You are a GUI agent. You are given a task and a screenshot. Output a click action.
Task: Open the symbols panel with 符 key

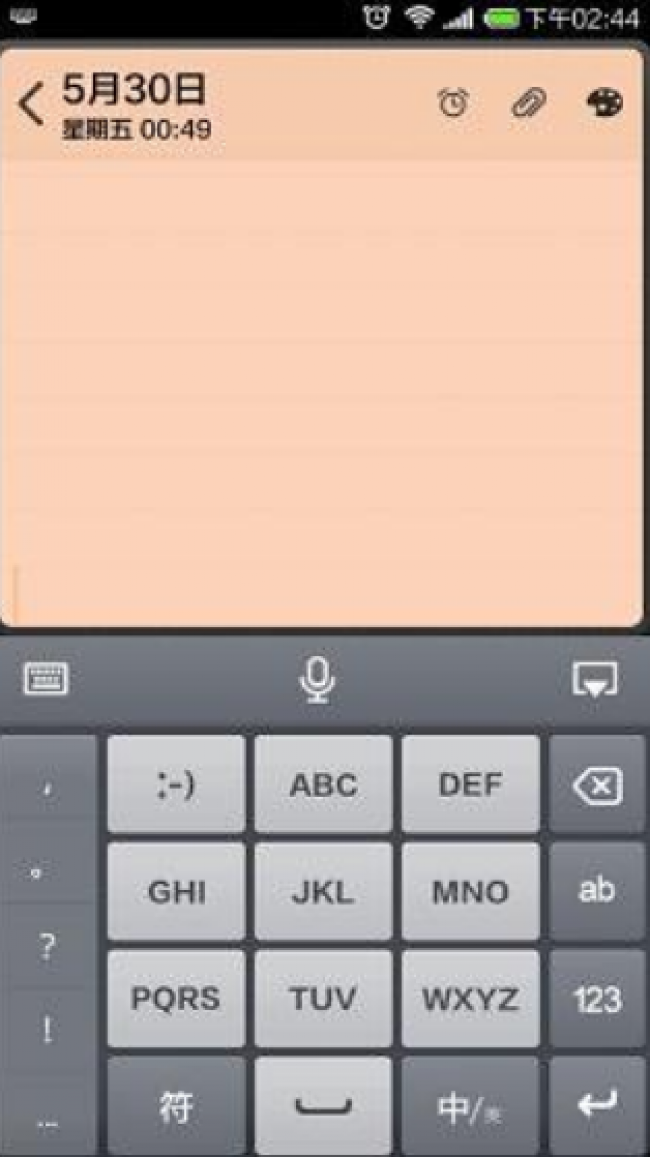point(176,1106)
